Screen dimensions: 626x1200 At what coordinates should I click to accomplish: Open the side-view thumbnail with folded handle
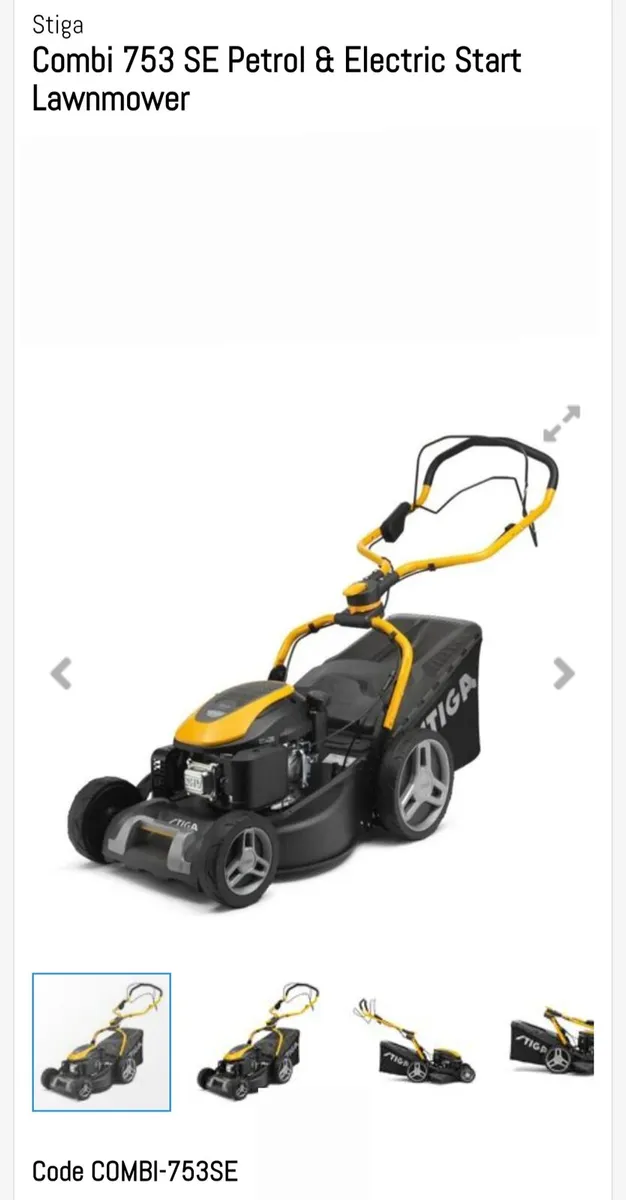click(x=413, y=1041)
